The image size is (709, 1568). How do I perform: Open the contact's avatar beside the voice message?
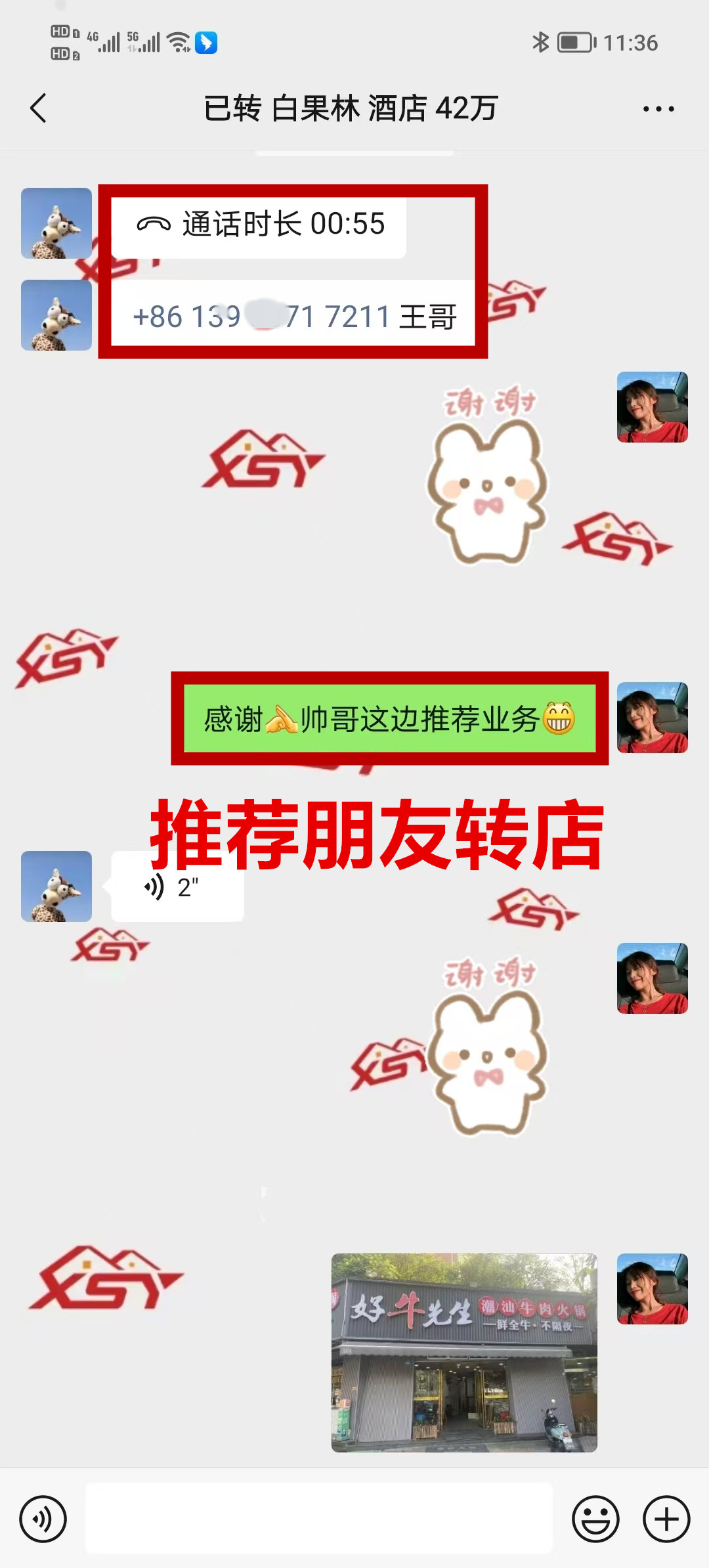tap(56, 886)
